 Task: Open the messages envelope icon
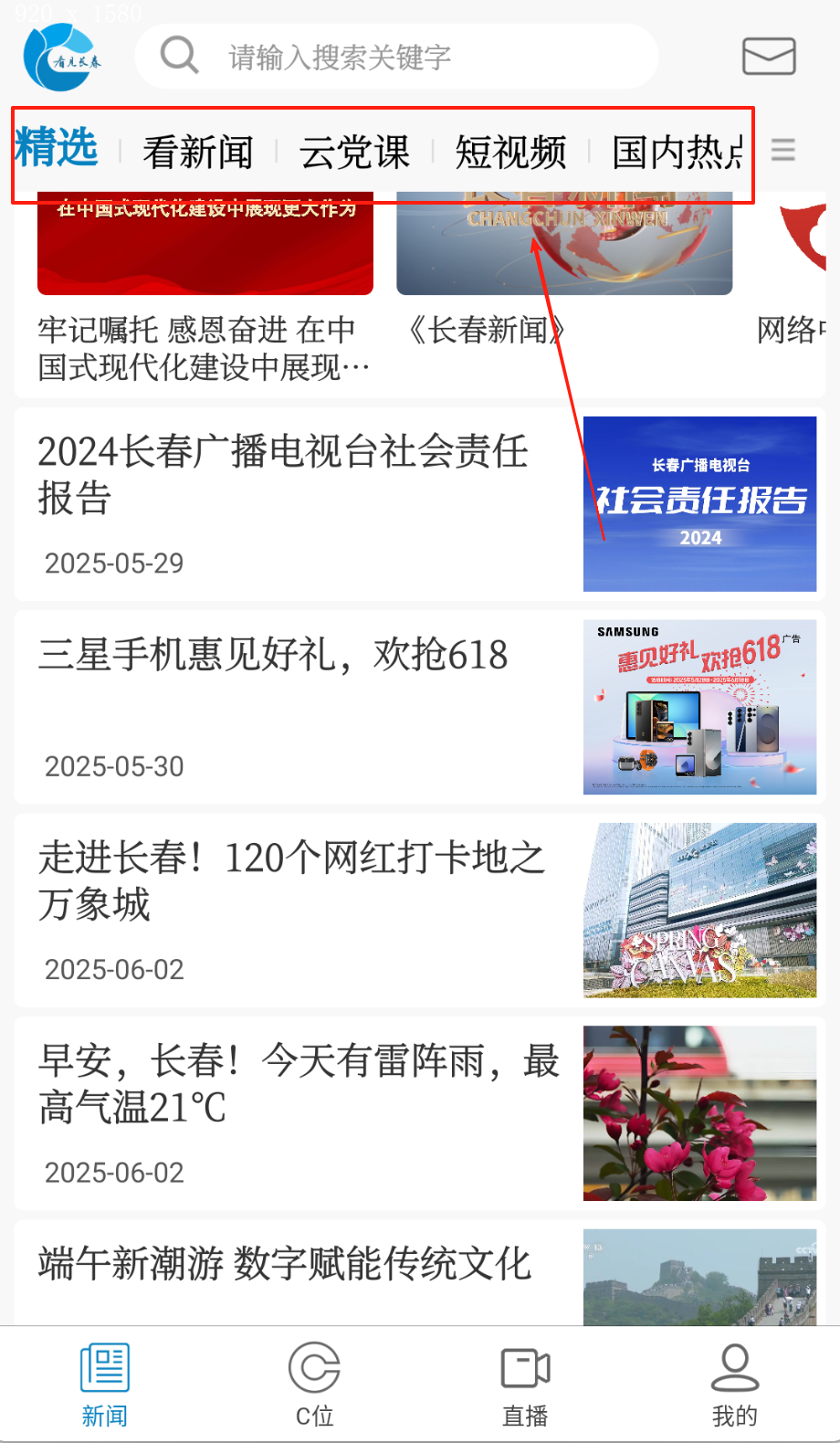tap(769, 57)
